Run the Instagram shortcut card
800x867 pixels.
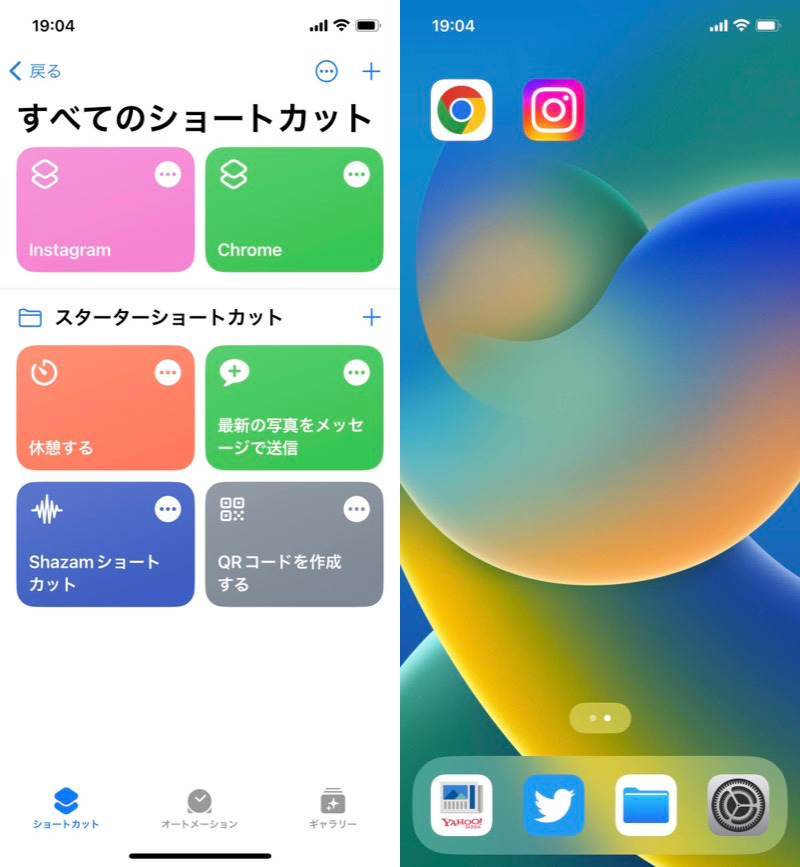coord(90,225)
